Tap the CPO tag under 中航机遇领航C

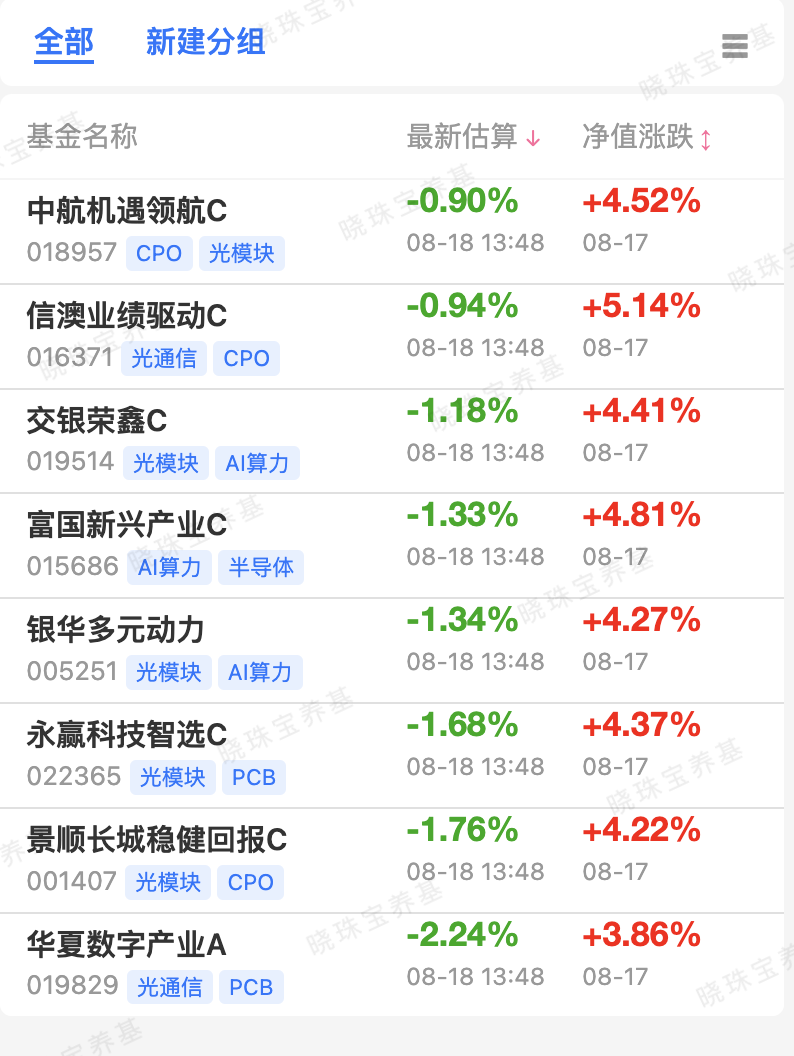[159, 253]
